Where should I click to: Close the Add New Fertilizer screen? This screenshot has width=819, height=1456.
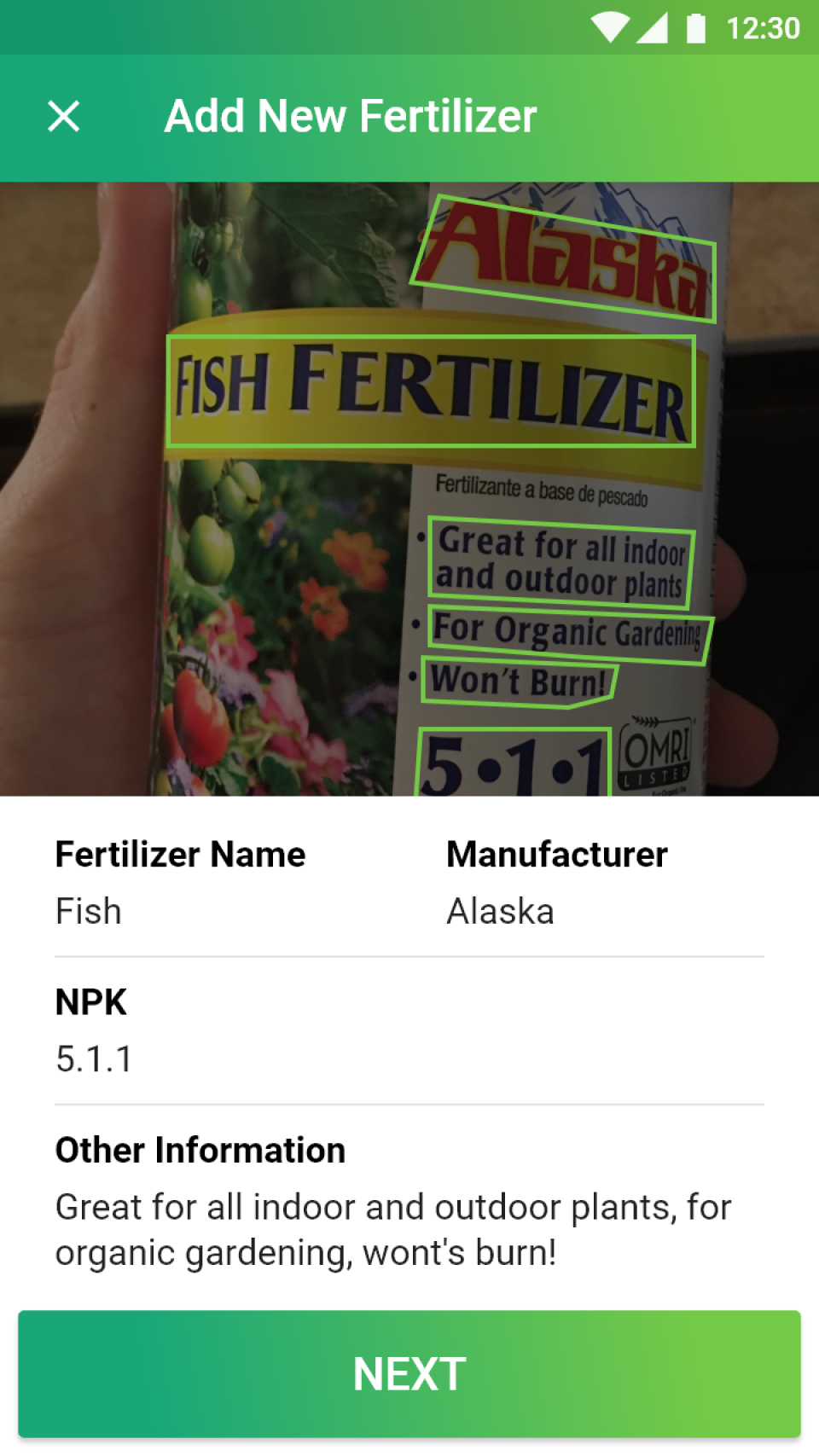pyautogui.click(x=62, y=116)
